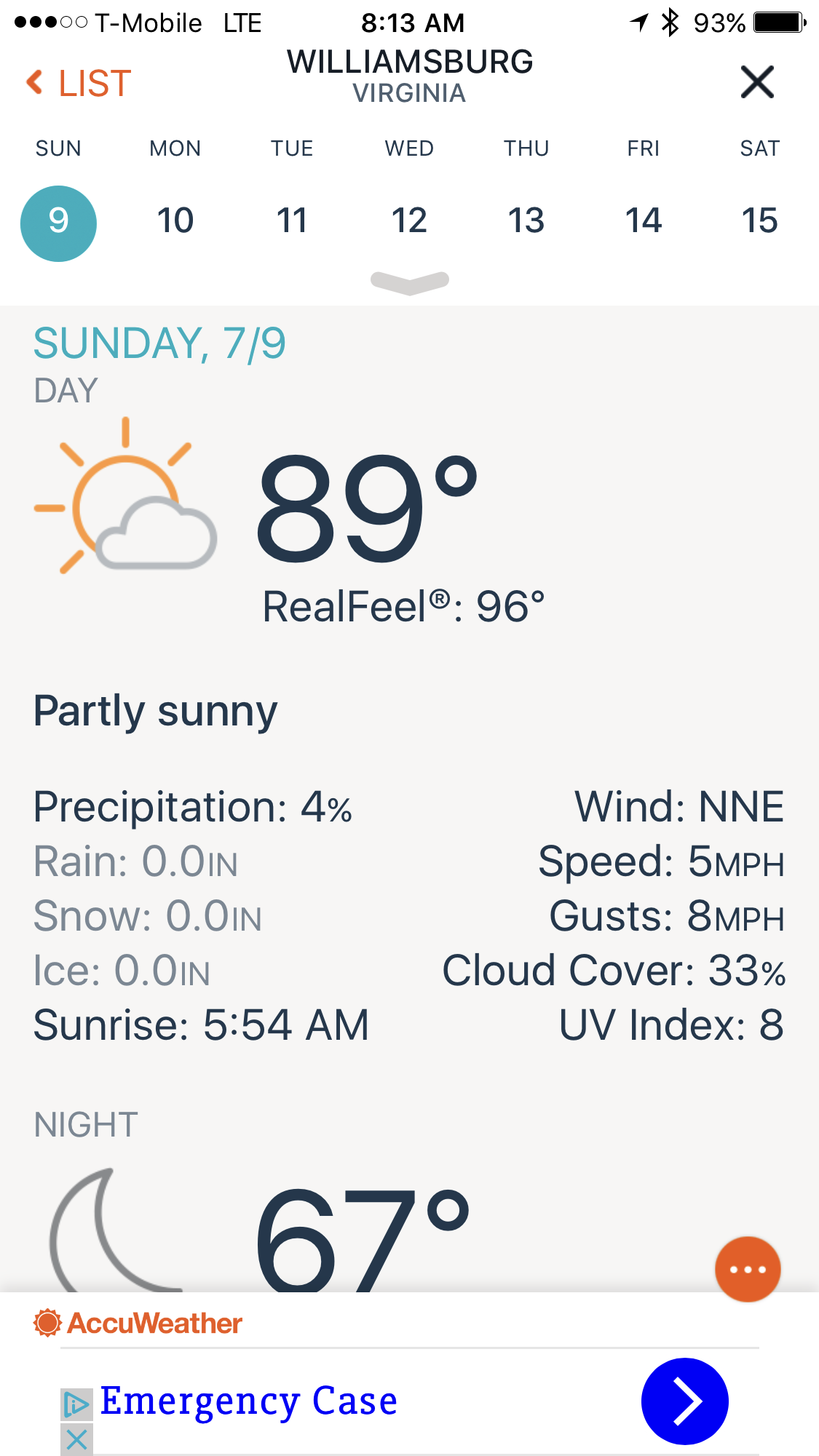819x1456 pixels.
Task: Dismiss the ad with the X icon
Action: 76,1439
